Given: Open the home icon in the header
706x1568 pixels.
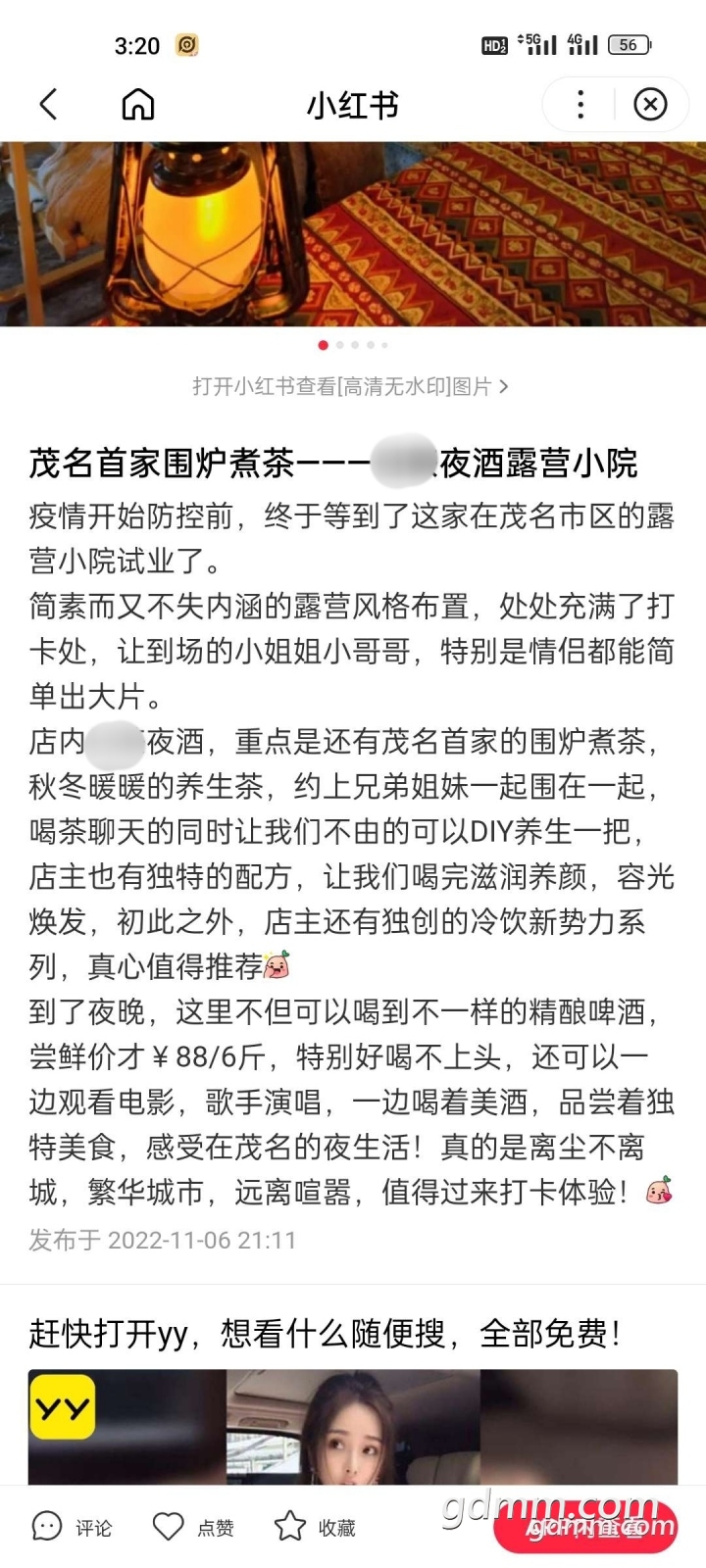Looking at the screenshot, I should (138, 104).
